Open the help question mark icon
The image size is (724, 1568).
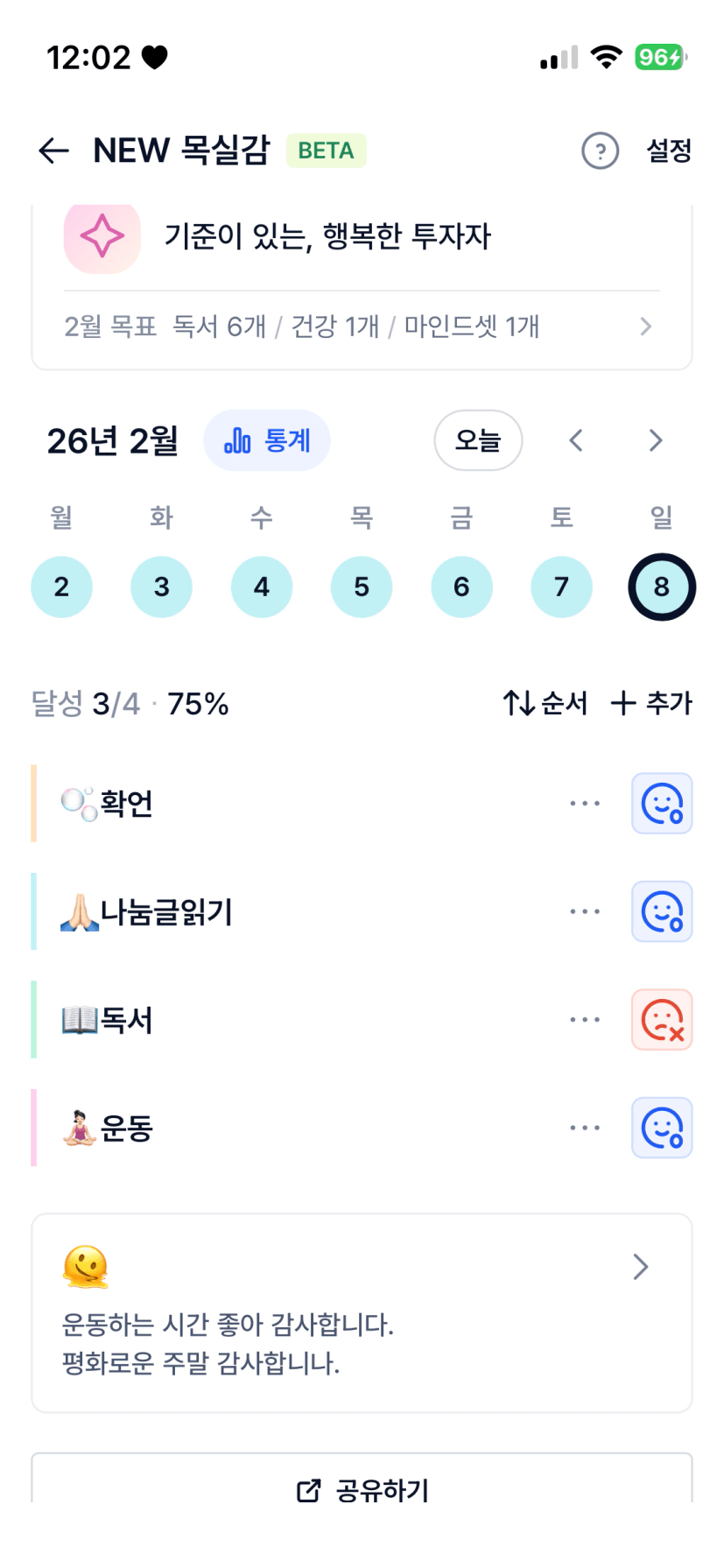[600, 151]
